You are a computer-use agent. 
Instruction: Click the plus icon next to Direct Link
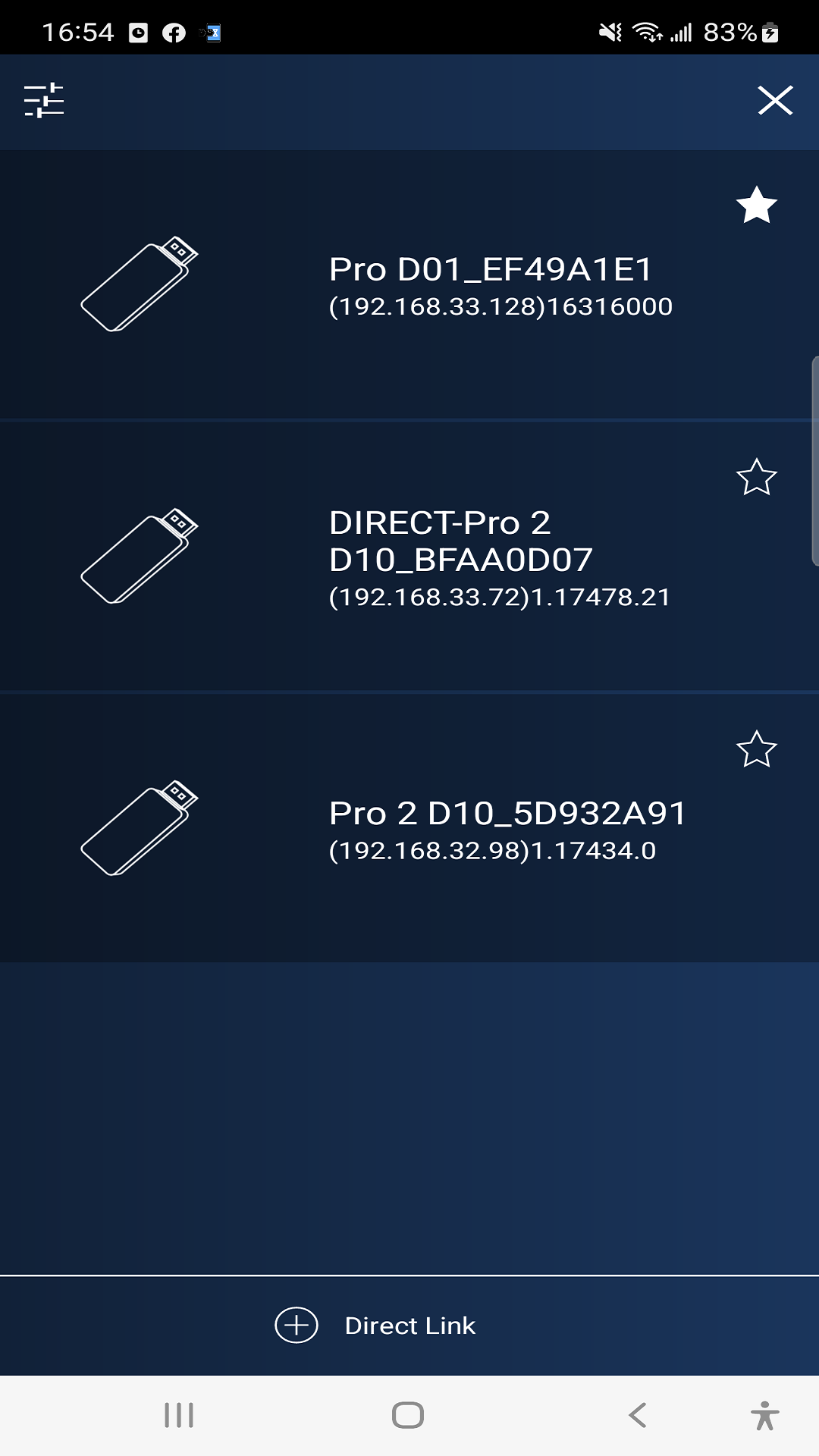297,1325
